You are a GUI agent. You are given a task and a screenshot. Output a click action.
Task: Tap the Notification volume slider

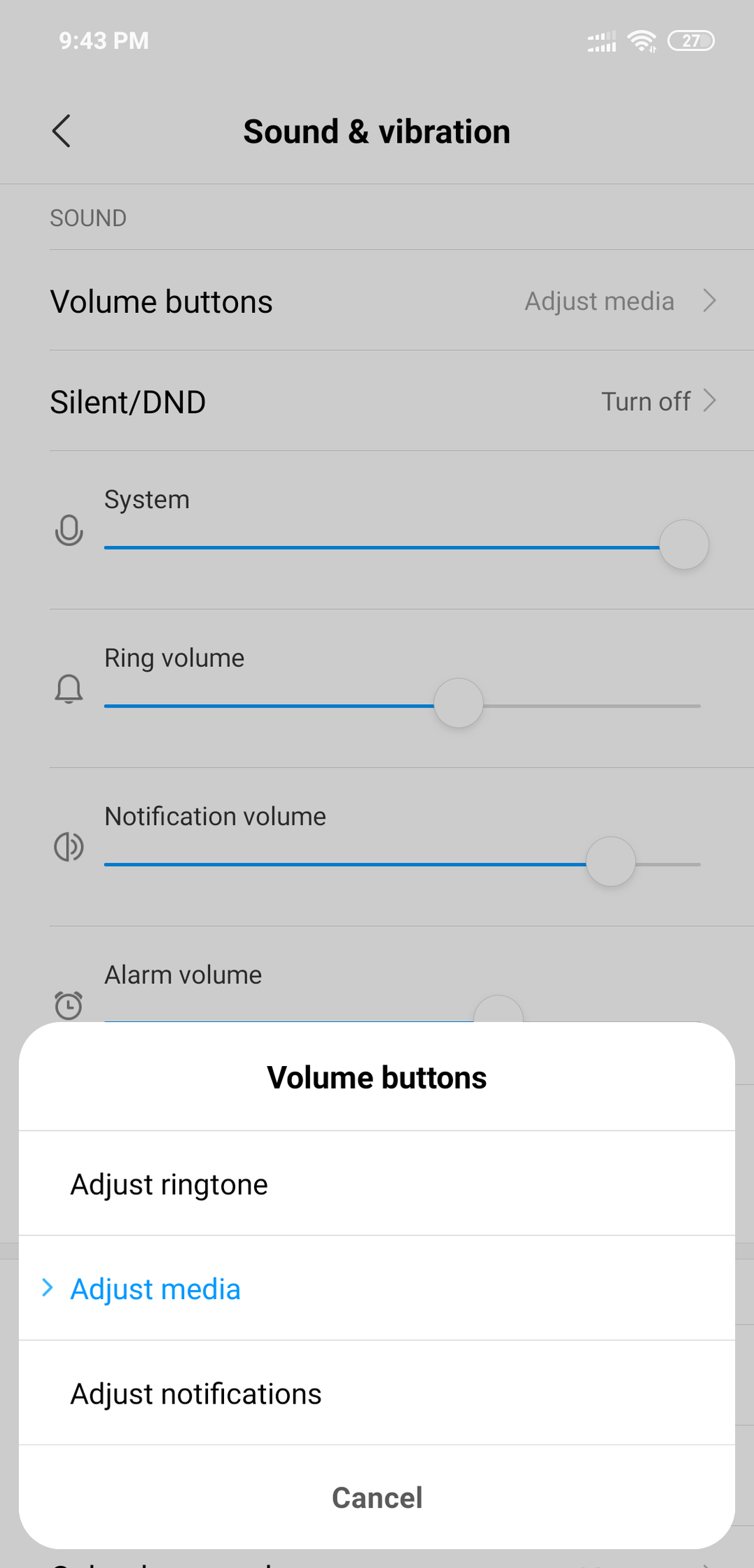403,862
